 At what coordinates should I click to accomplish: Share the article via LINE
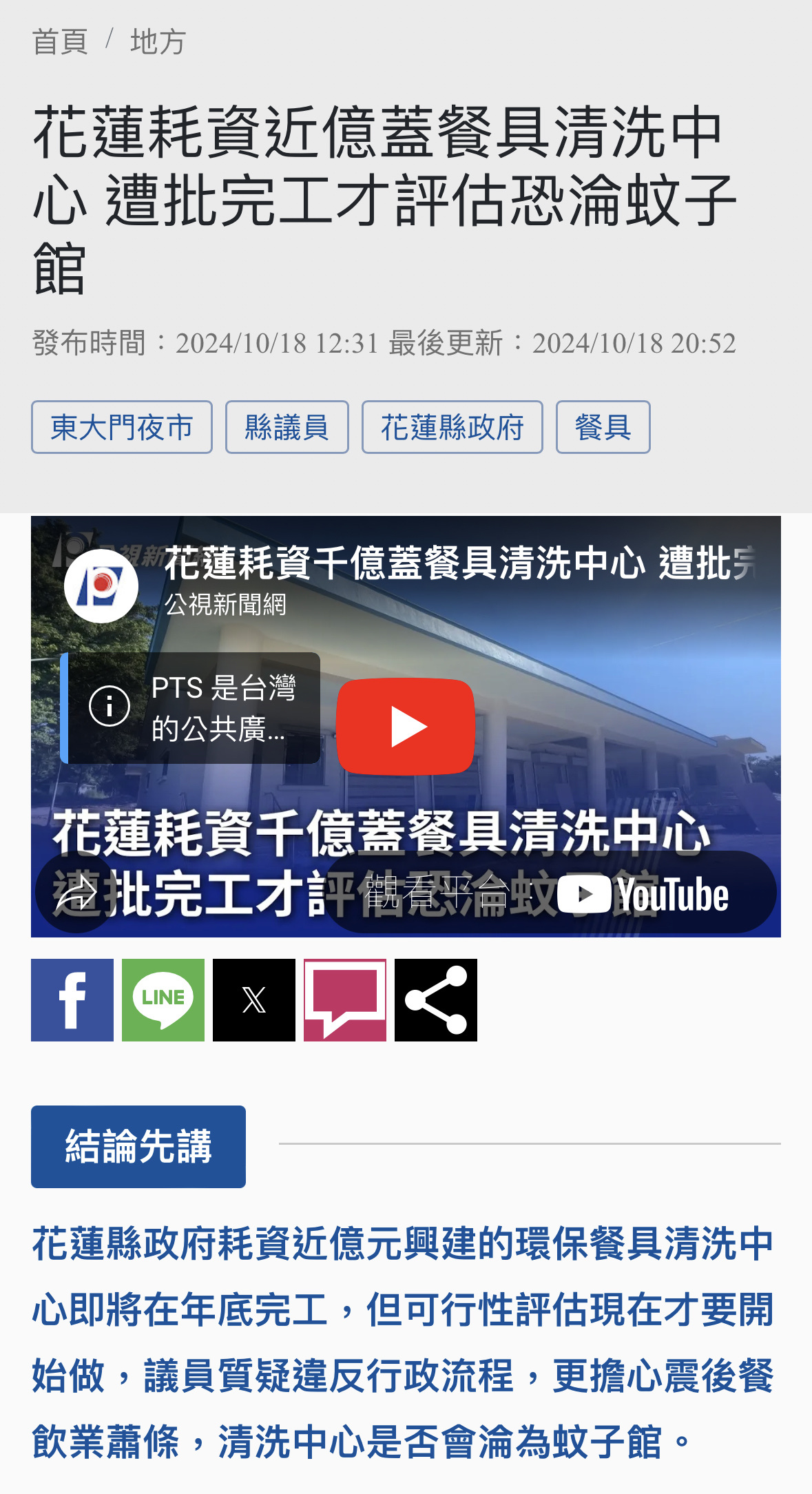(163, 999)
